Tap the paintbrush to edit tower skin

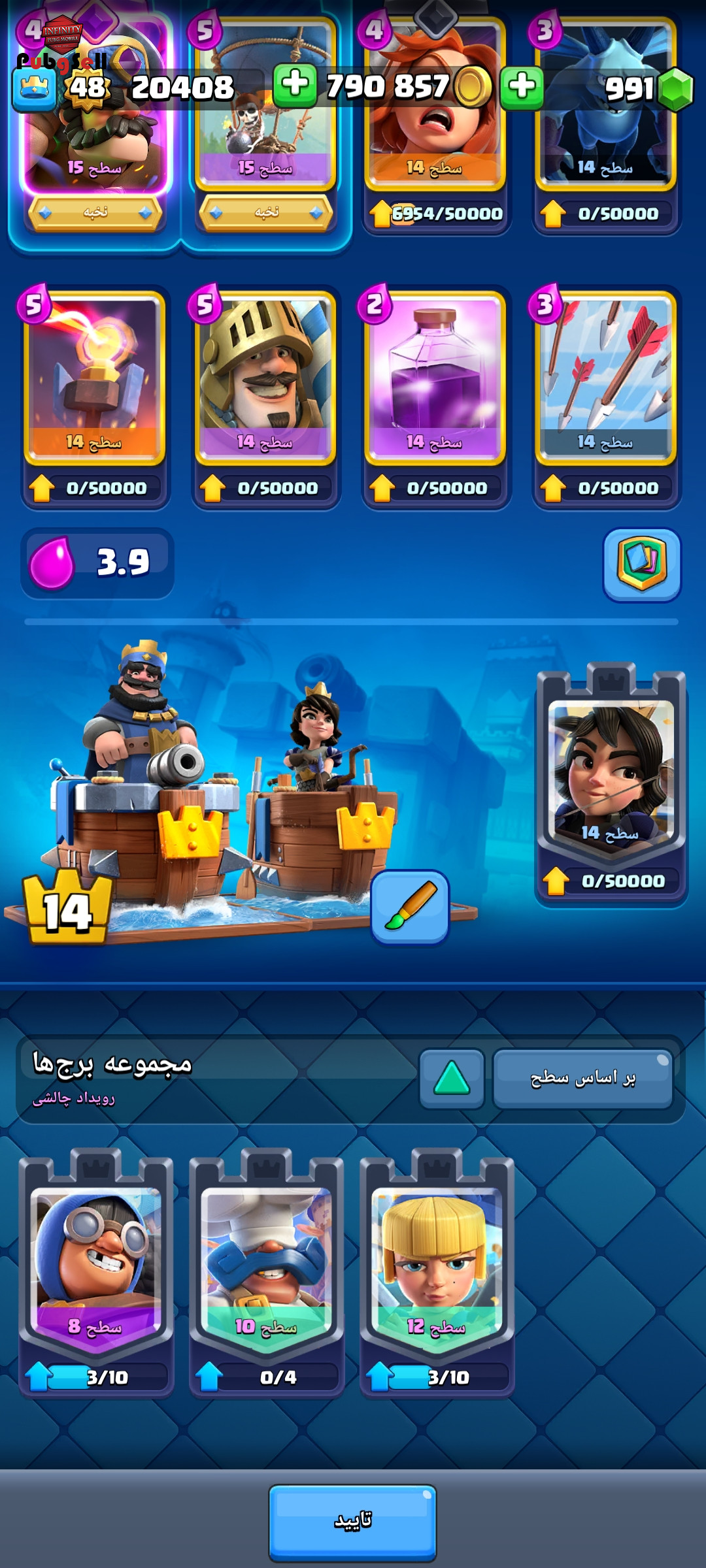pyautogui.click(x=410, y=907)
